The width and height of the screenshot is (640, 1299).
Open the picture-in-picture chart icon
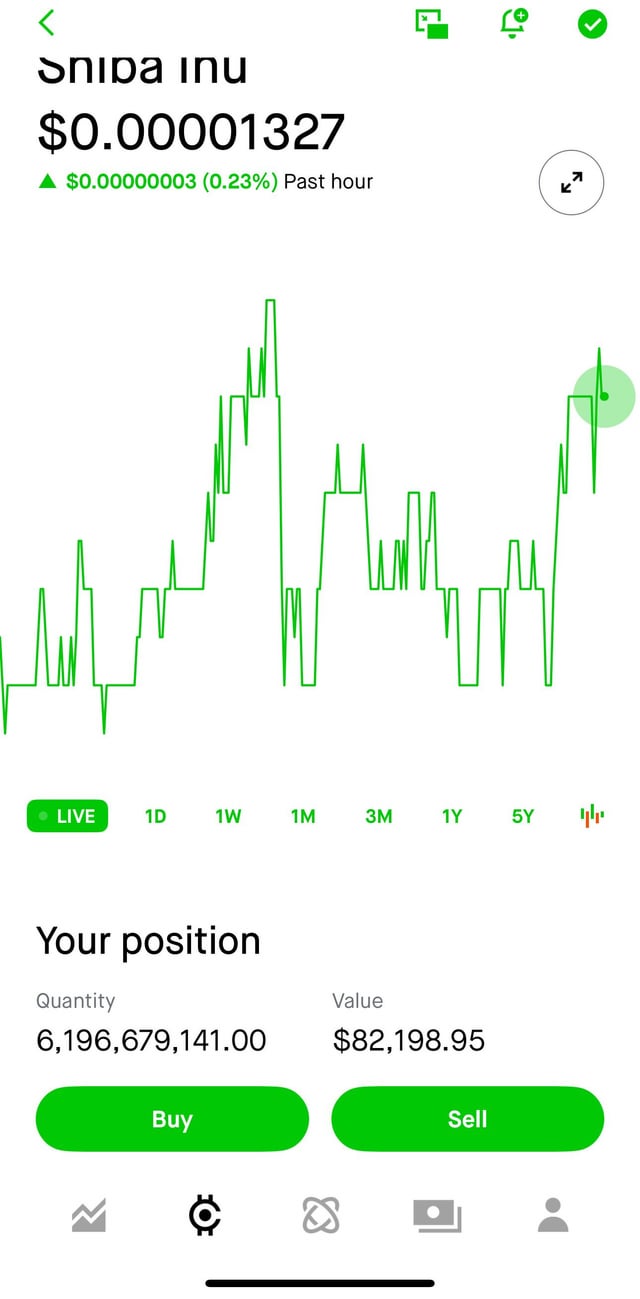point(432,23)
